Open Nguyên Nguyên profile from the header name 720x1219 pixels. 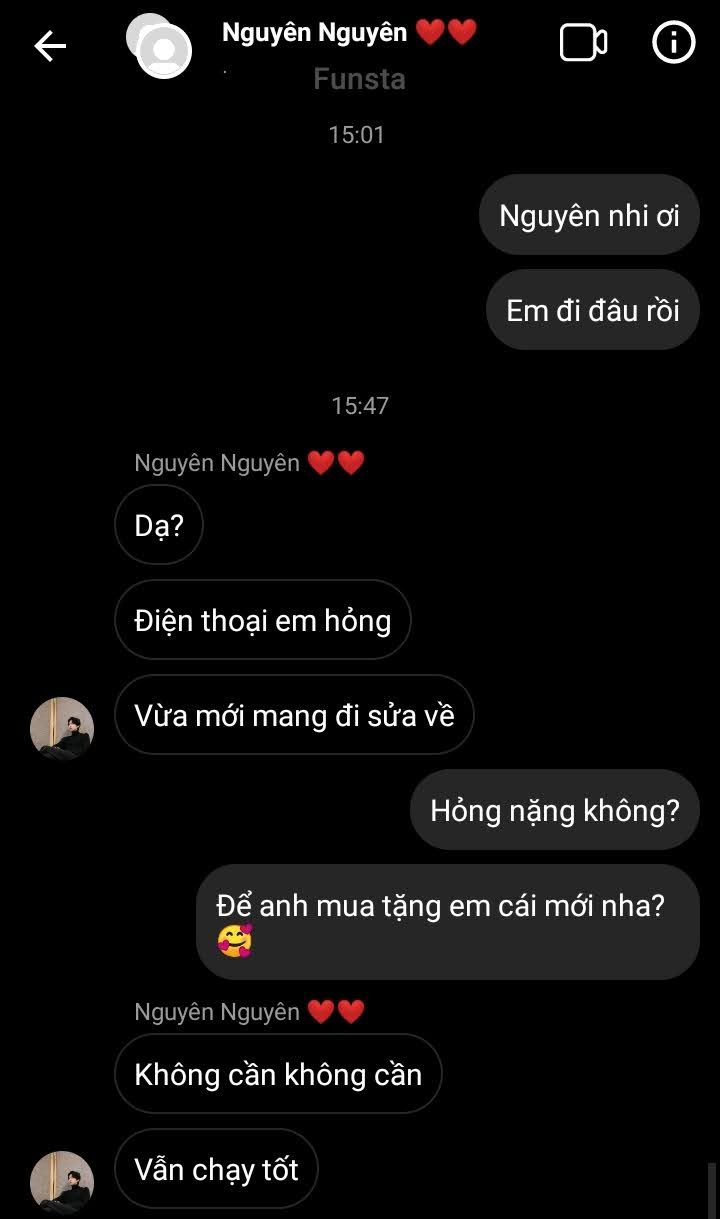315,33
